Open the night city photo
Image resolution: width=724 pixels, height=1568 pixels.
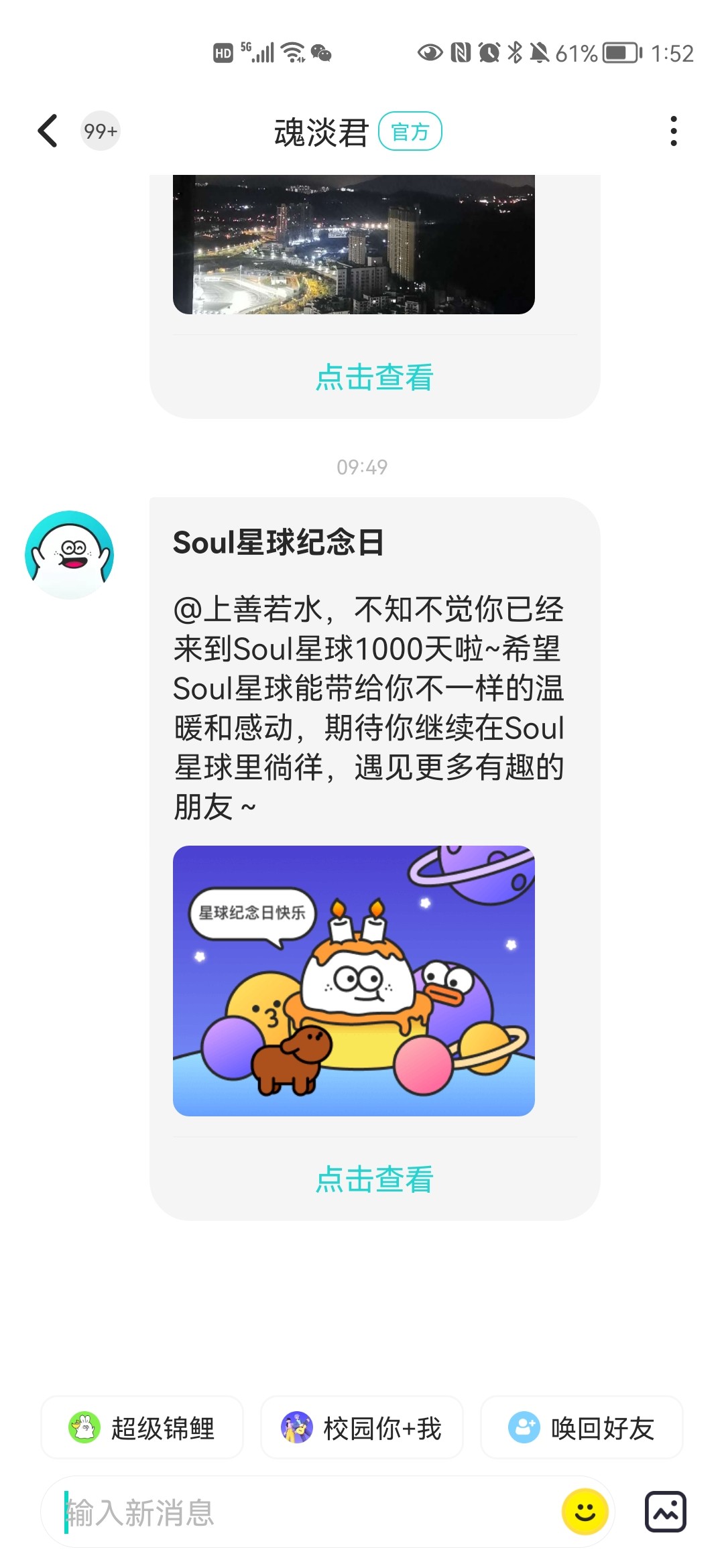pos(354,245)
